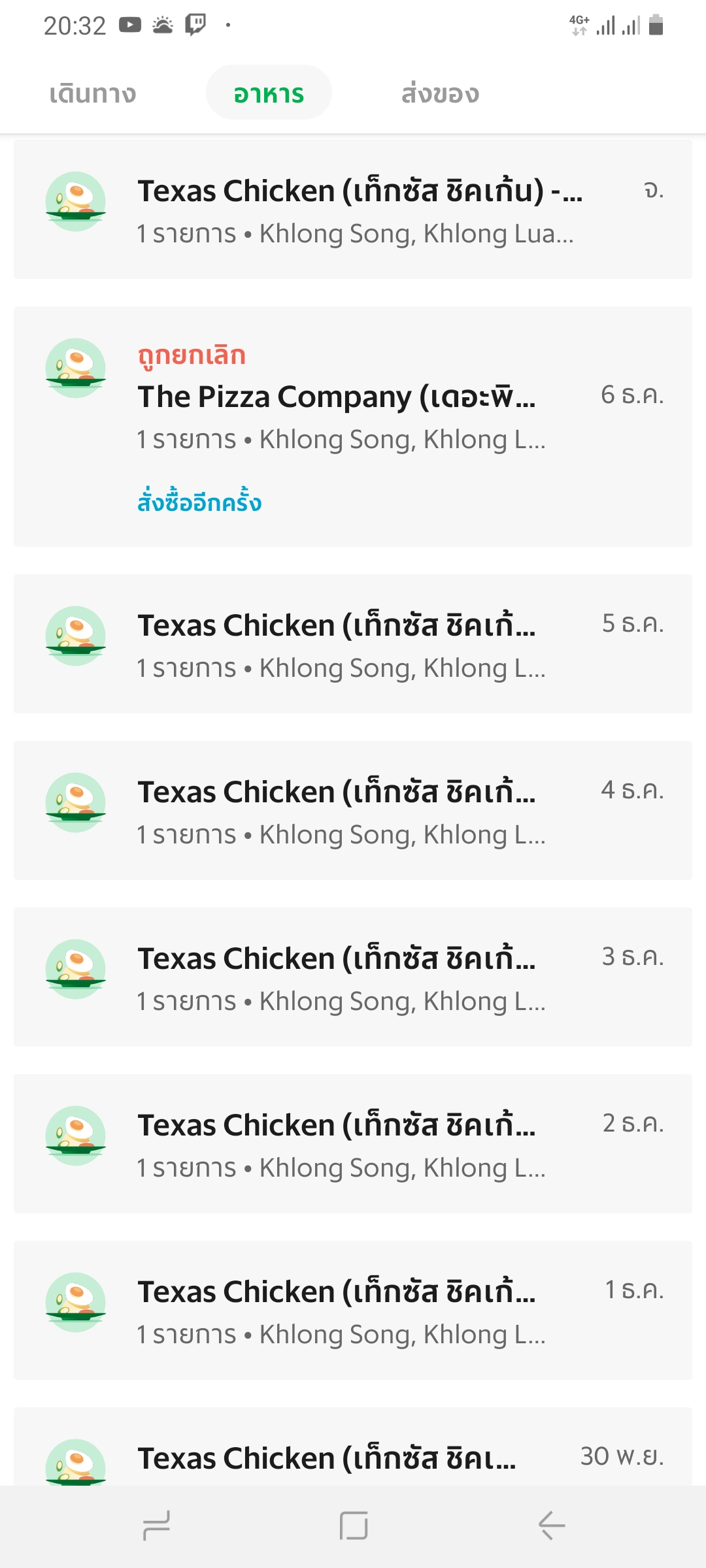Open recent apps from the navigation bar

click(x=157, y=1526)
